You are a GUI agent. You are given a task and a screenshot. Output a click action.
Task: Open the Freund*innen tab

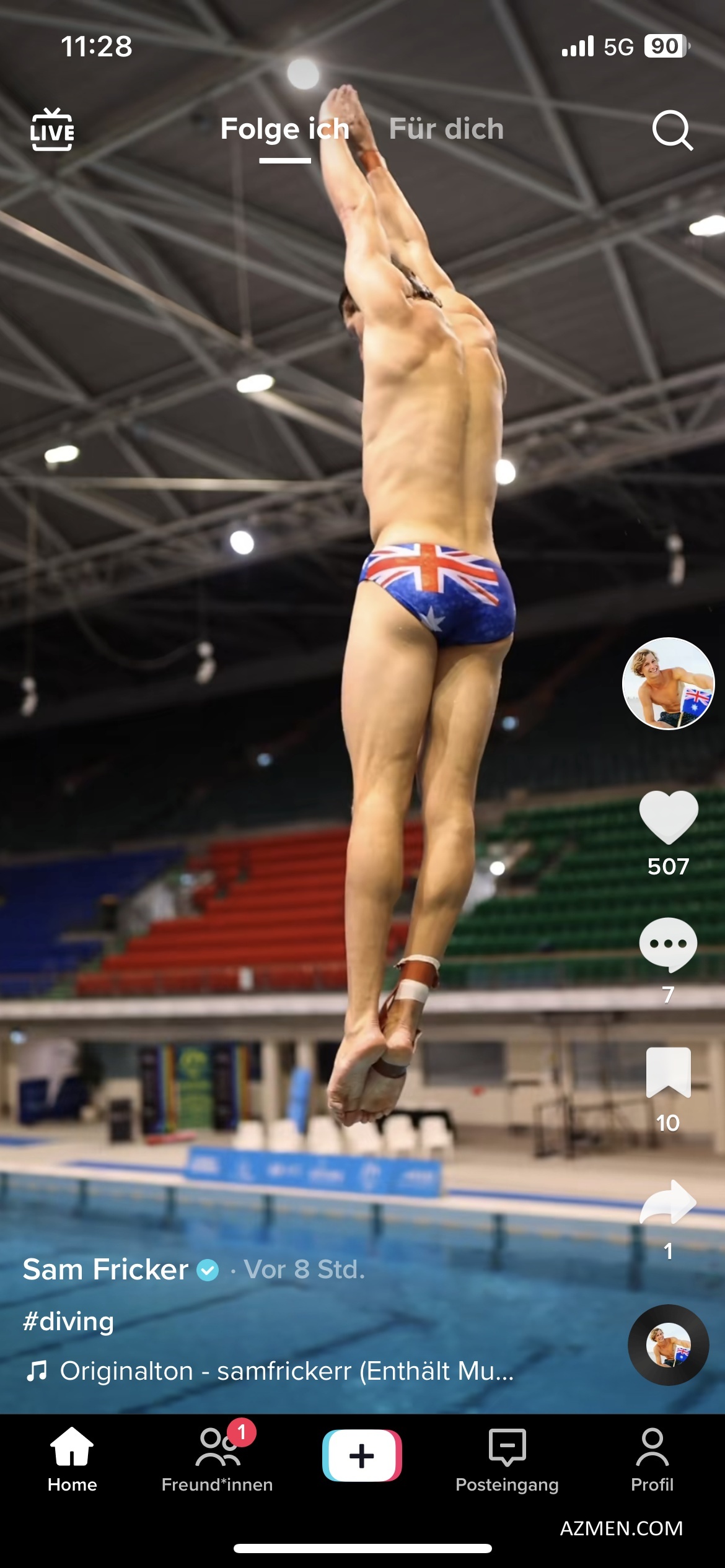point(217,1459)
